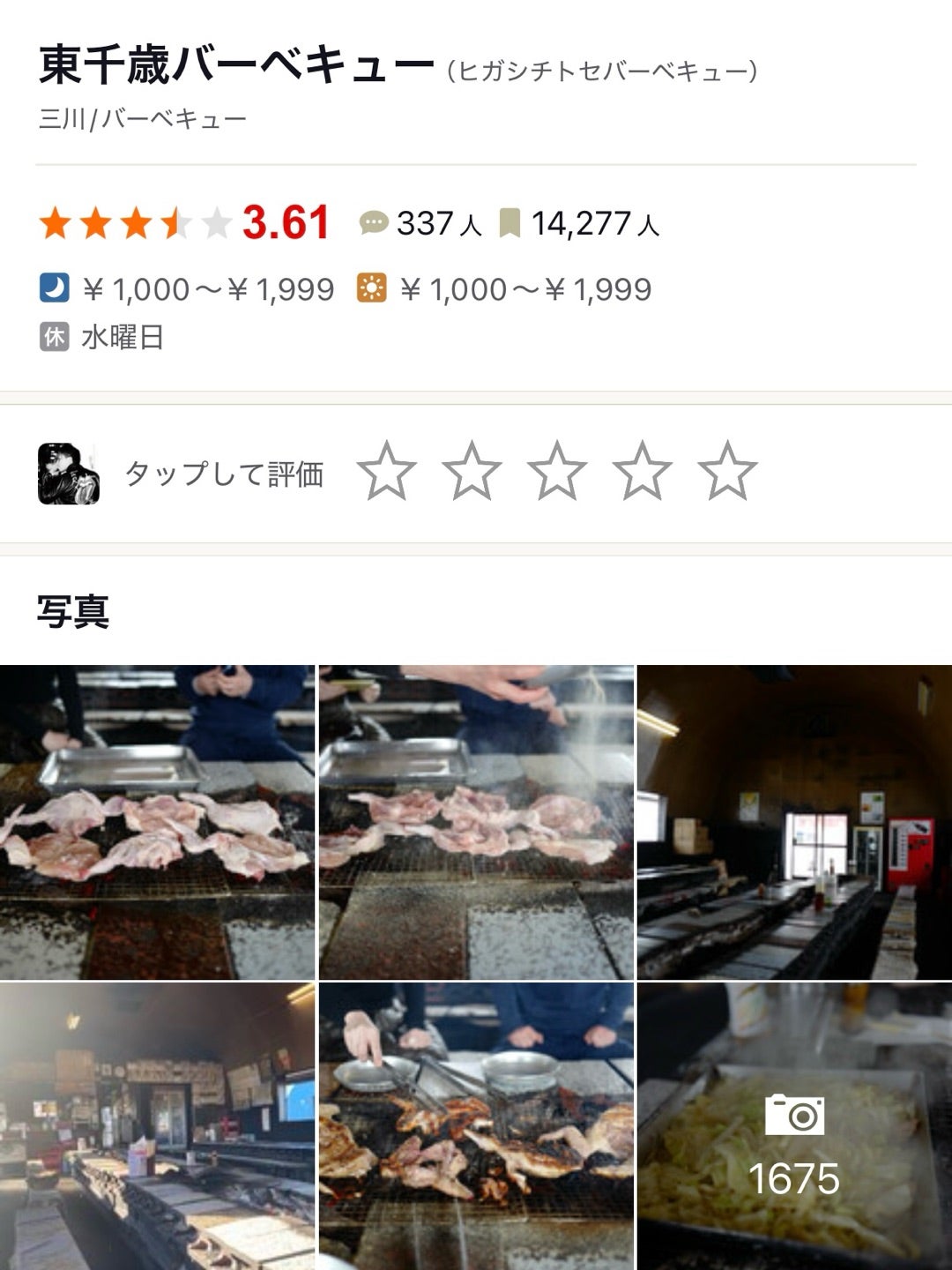This screenshot has height=1270, width=952.
Task: Open the 14,277人 saved count
Action: tap(580, 224)
